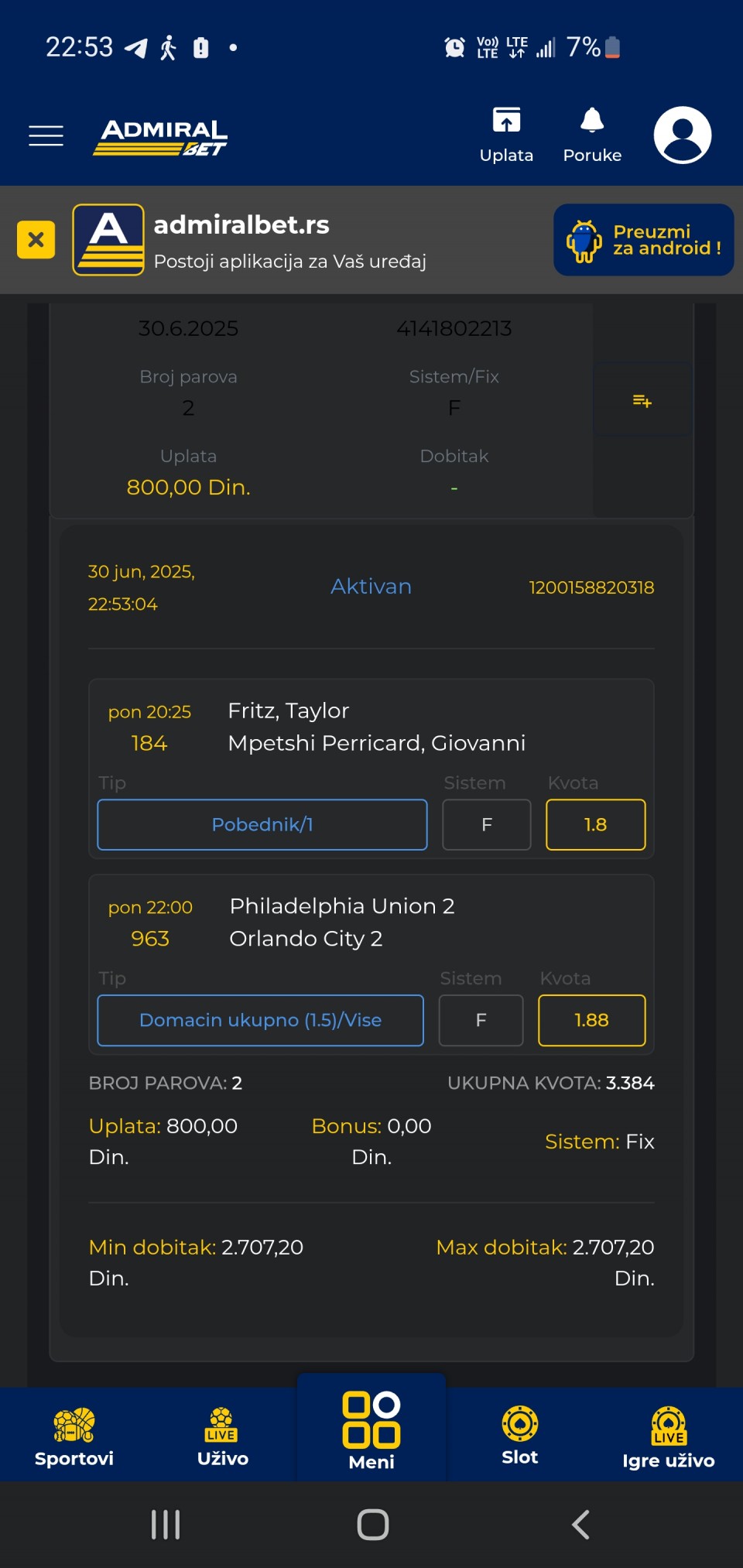Viewport: 743px width, 1568px height.
Task: Open Uplata deposit page
Action: [506, 135]
